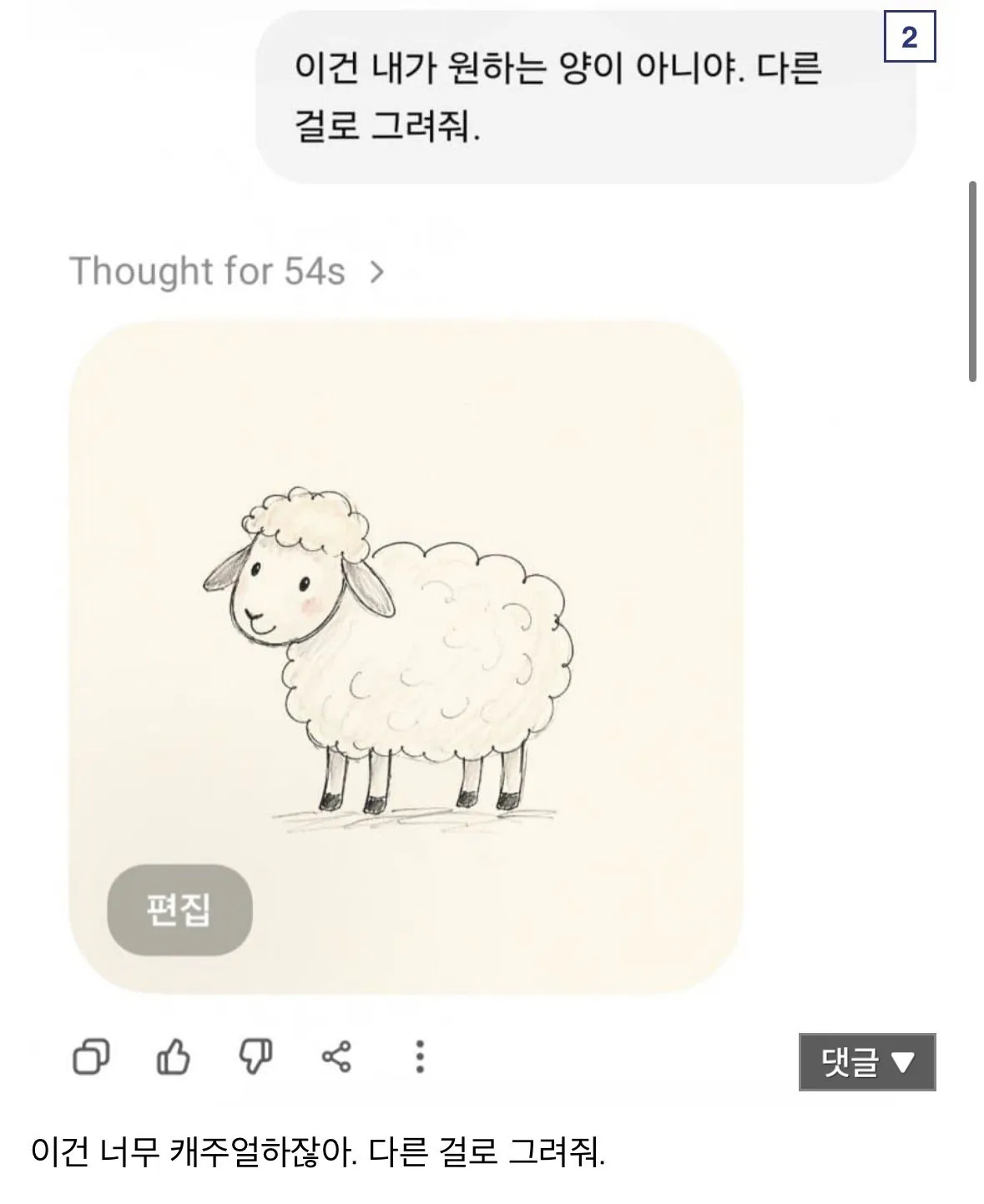The height and width of the screenshot is (1204, 984).
Task: Open more actions via the vertical dots icon
Action: tap(419, 1058)
